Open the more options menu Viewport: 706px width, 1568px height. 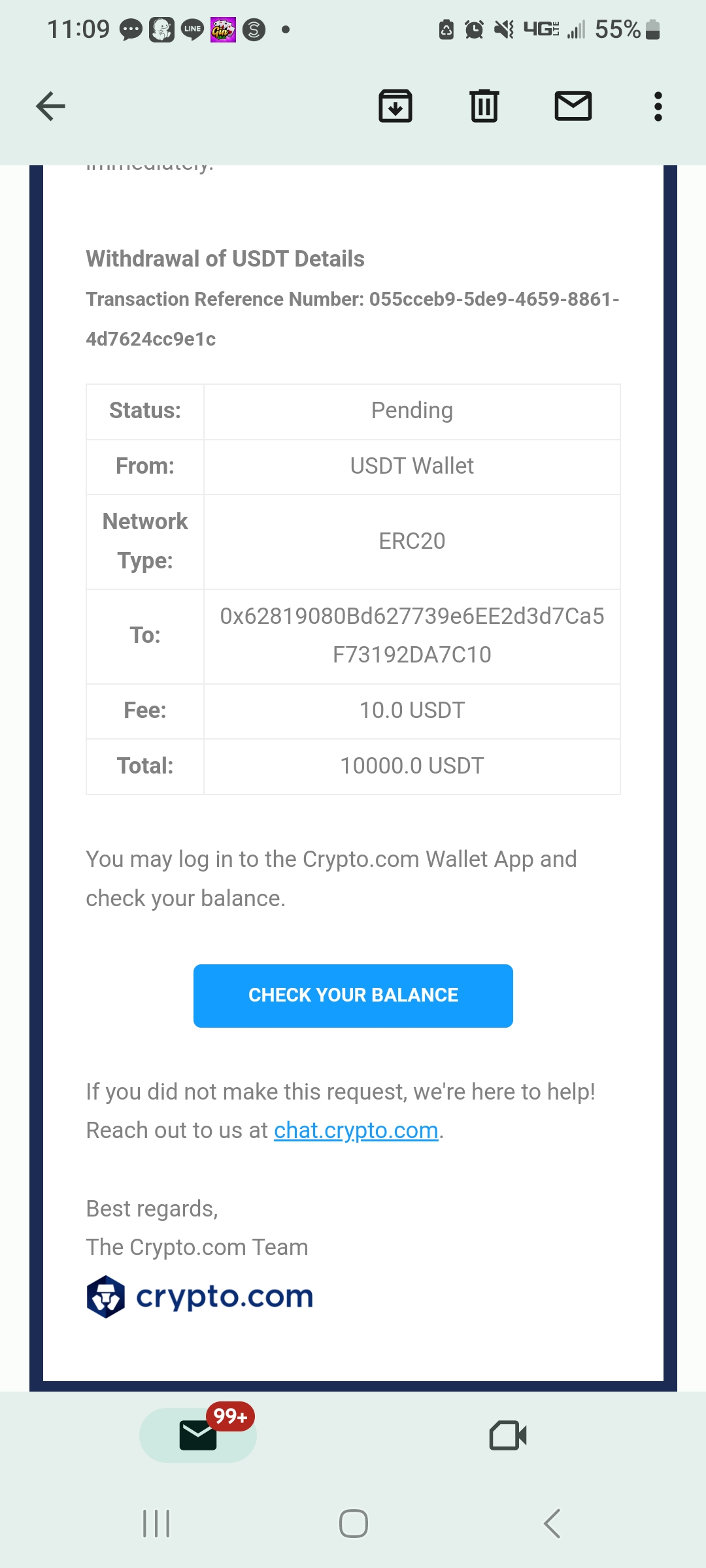658,106
